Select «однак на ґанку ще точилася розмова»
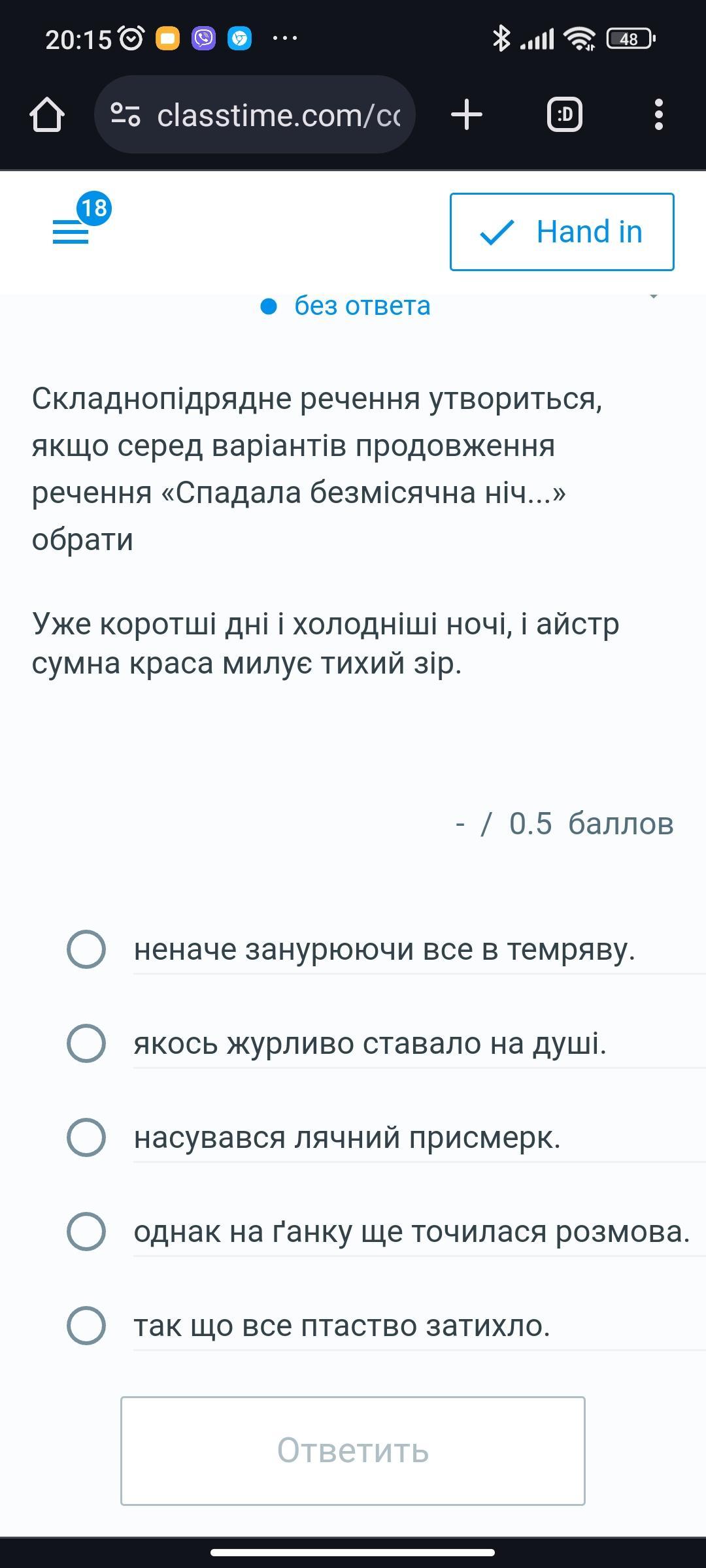The width and height of the screenshot is (706, 1568). click(x=86, y=1232)
